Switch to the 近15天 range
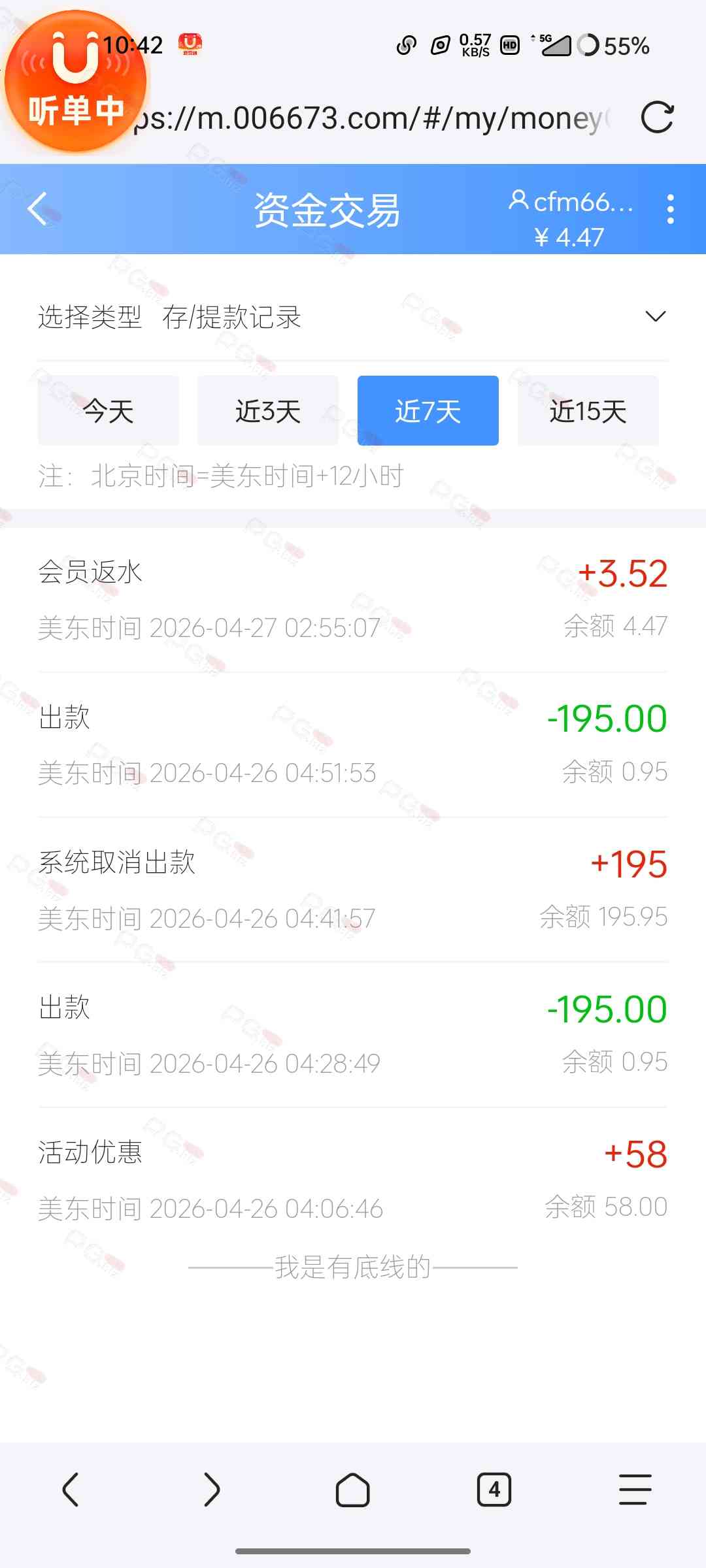Viewport: 706px width, 1568px height. coord(588,411)
